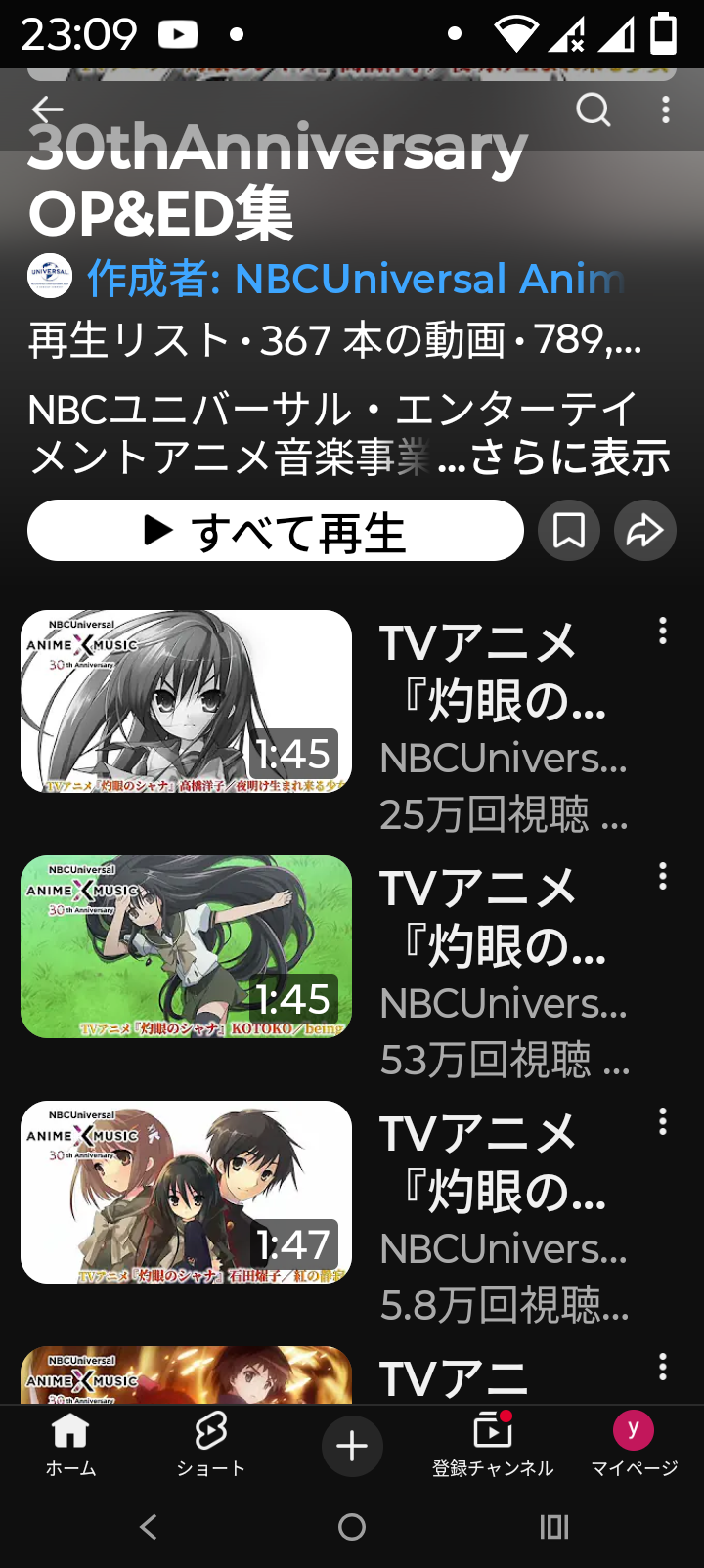704x1568 pixels.
Task: Switch to the ショート tab
Action: tap(210, 1446)
